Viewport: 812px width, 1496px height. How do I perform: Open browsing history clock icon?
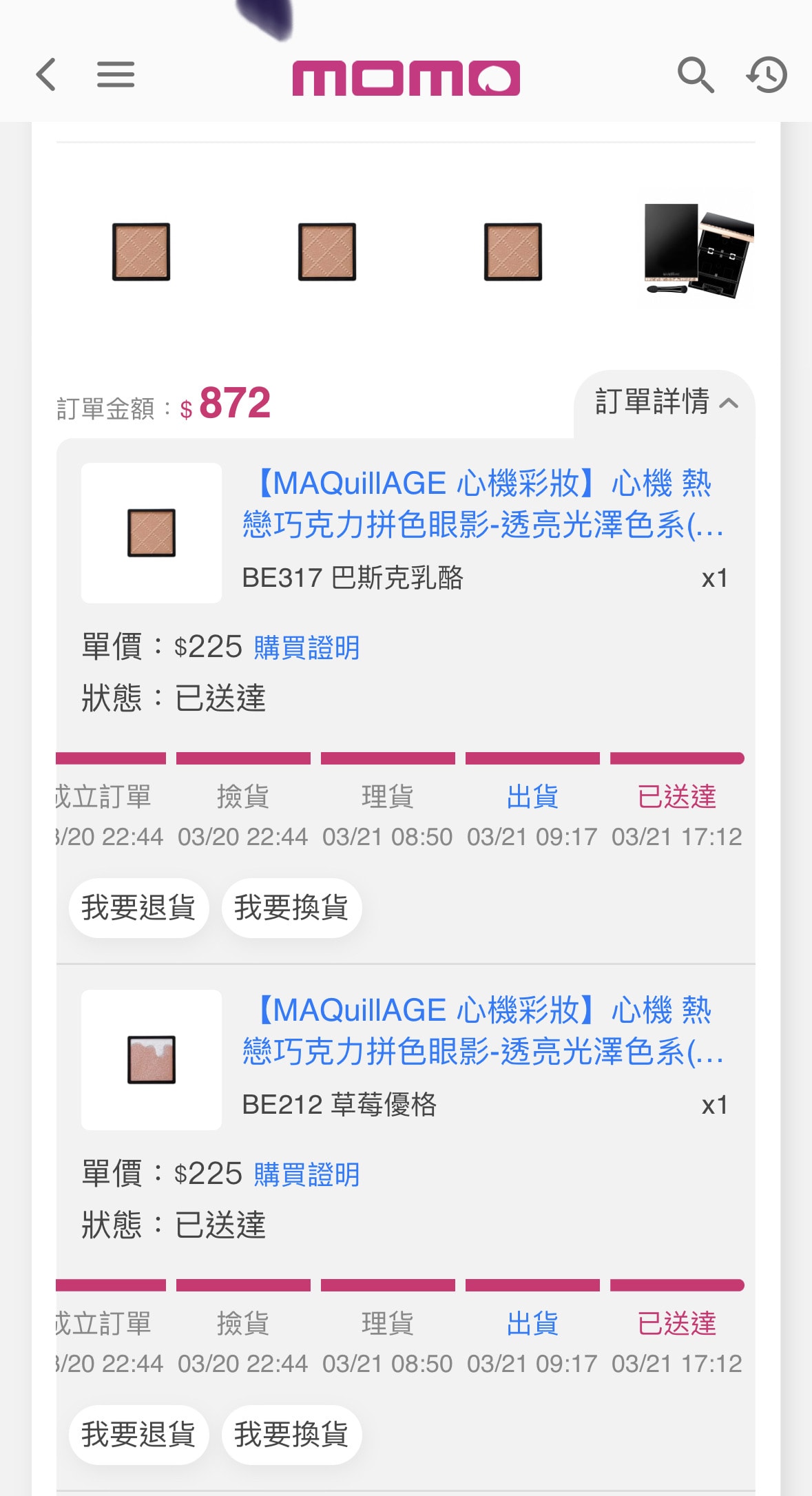pyautogui.click(x=767, y=74)
